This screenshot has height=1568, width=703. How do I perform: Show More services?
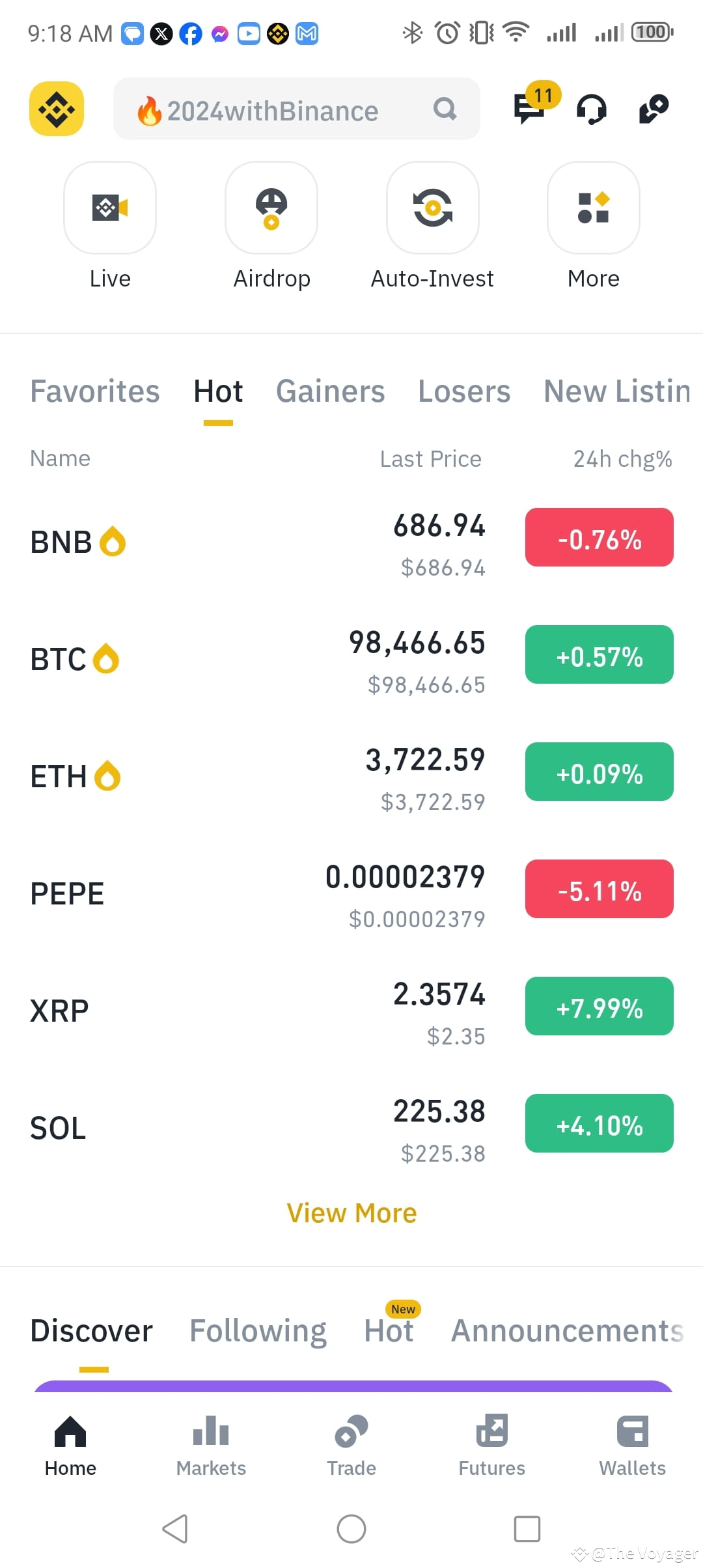tap(594, 225)
